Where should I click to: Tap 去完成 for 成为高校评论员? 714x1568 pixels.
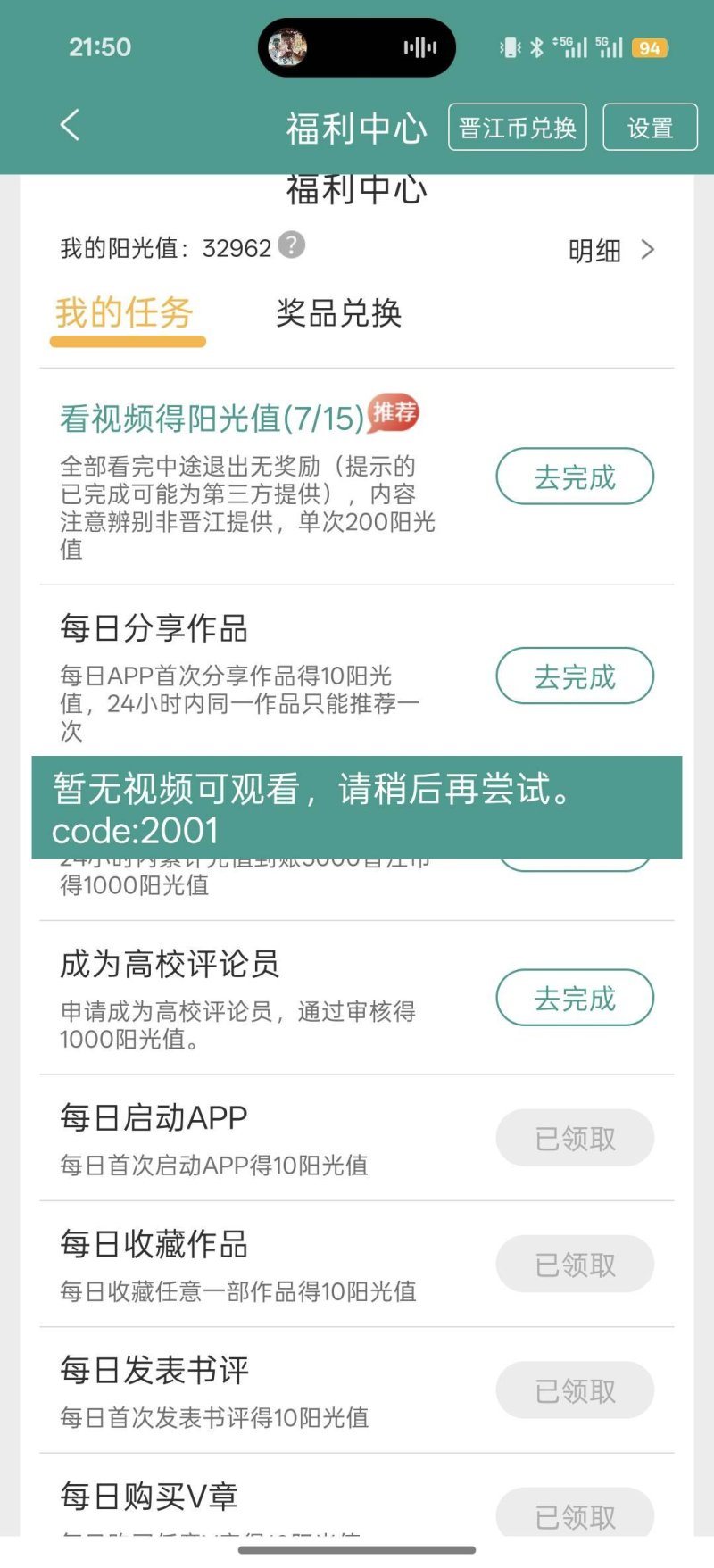[x=574, y=998]
